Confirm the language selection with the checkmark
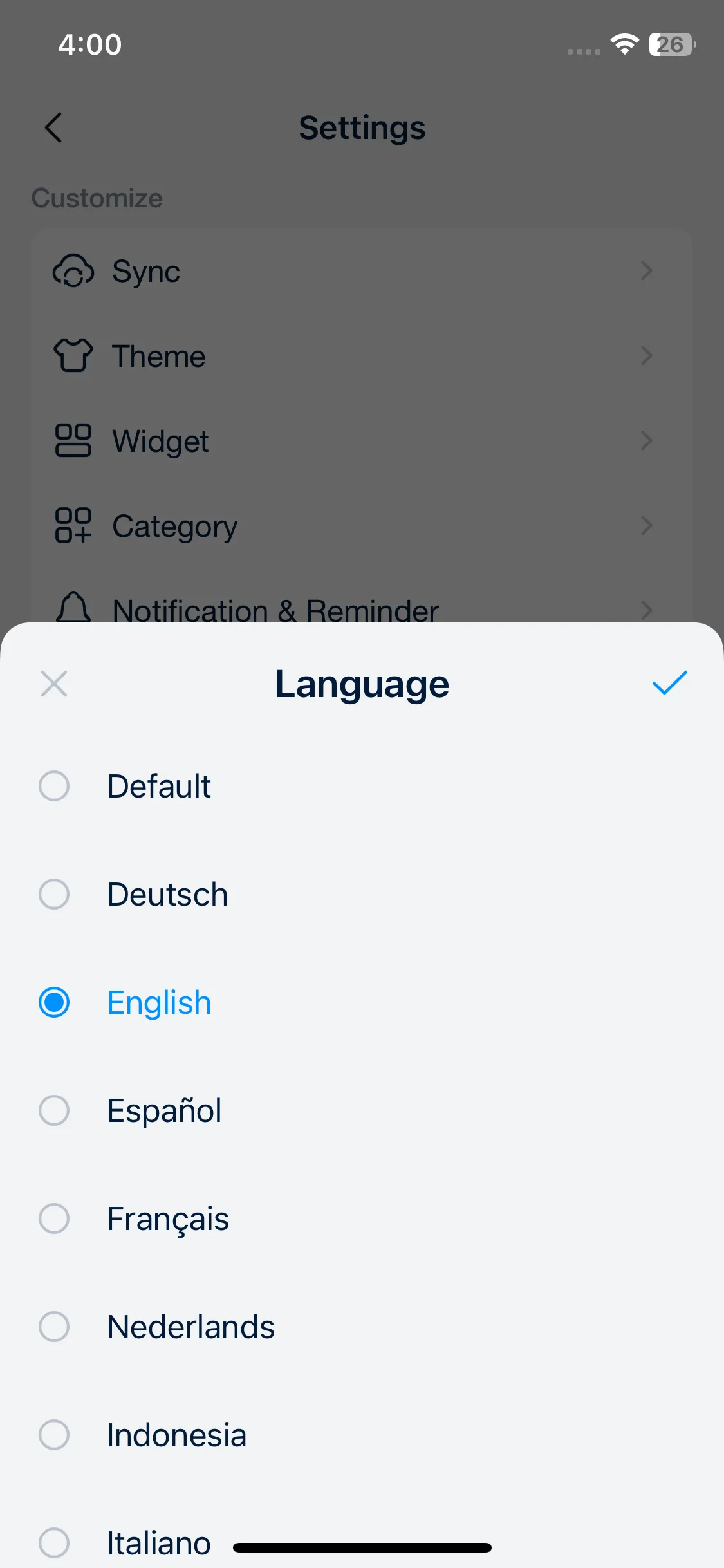The width and height of the screenshot is (724, 1568). pyautogui.click(x=669, y=684)
